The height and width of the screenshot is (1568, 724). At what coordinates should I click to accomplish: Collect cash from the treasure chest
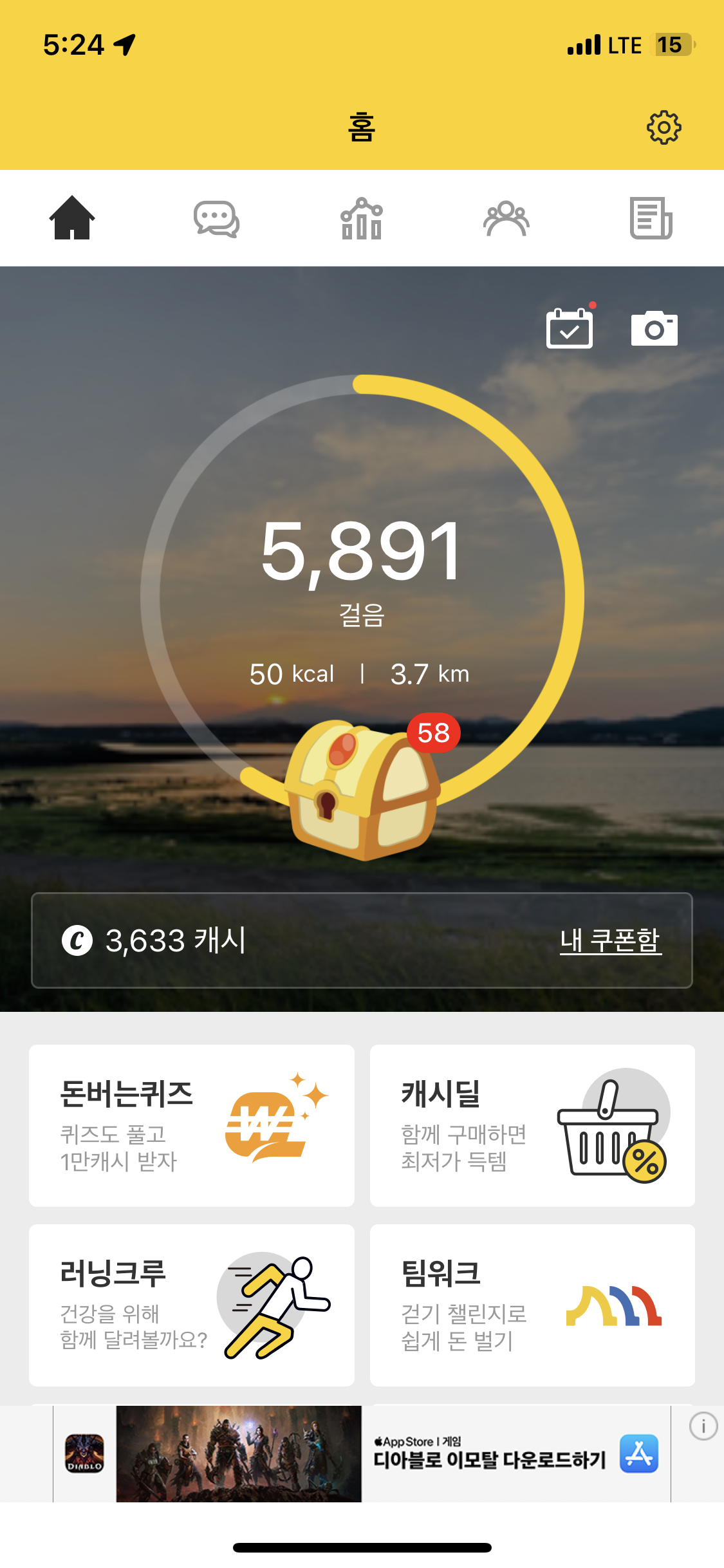coord(362,789)
